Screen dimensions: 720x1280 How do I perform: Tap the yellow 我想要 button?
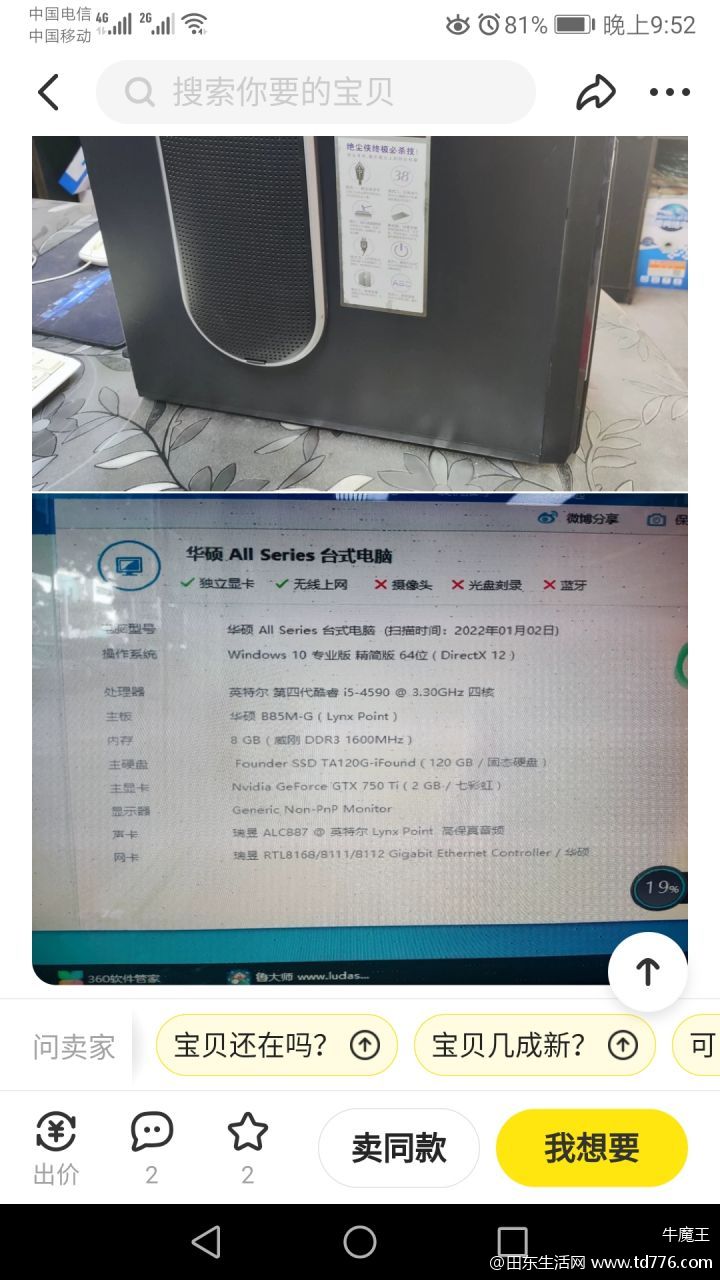(x=592, y=1148)
